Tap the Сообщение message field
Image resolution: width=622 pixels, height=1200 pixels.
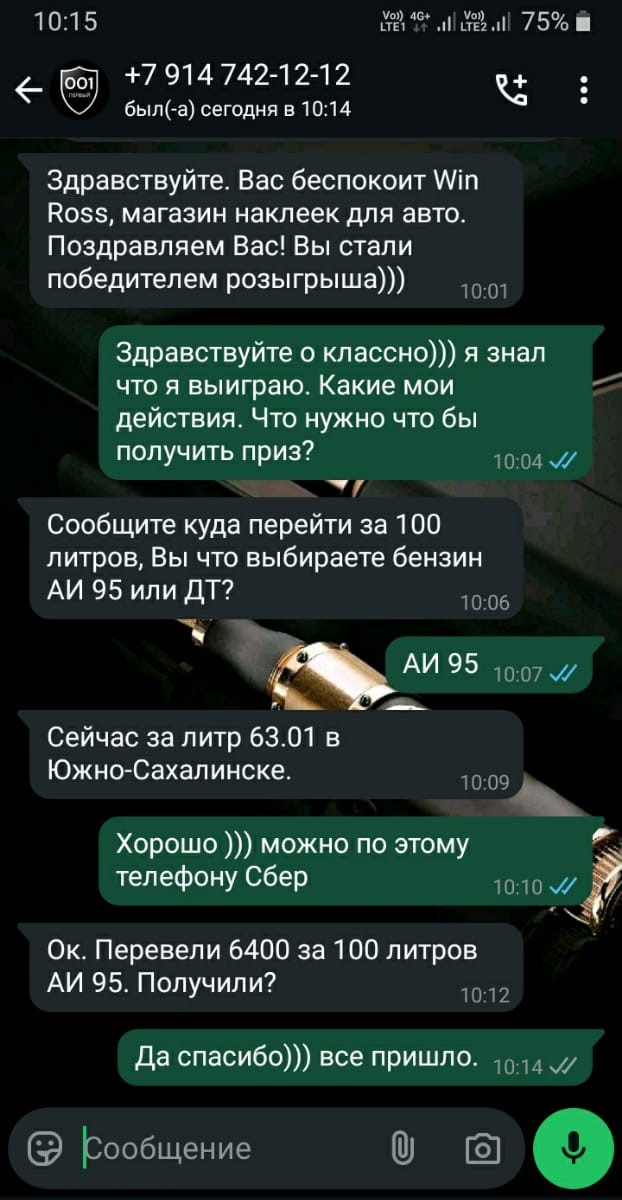(225, 1148)
